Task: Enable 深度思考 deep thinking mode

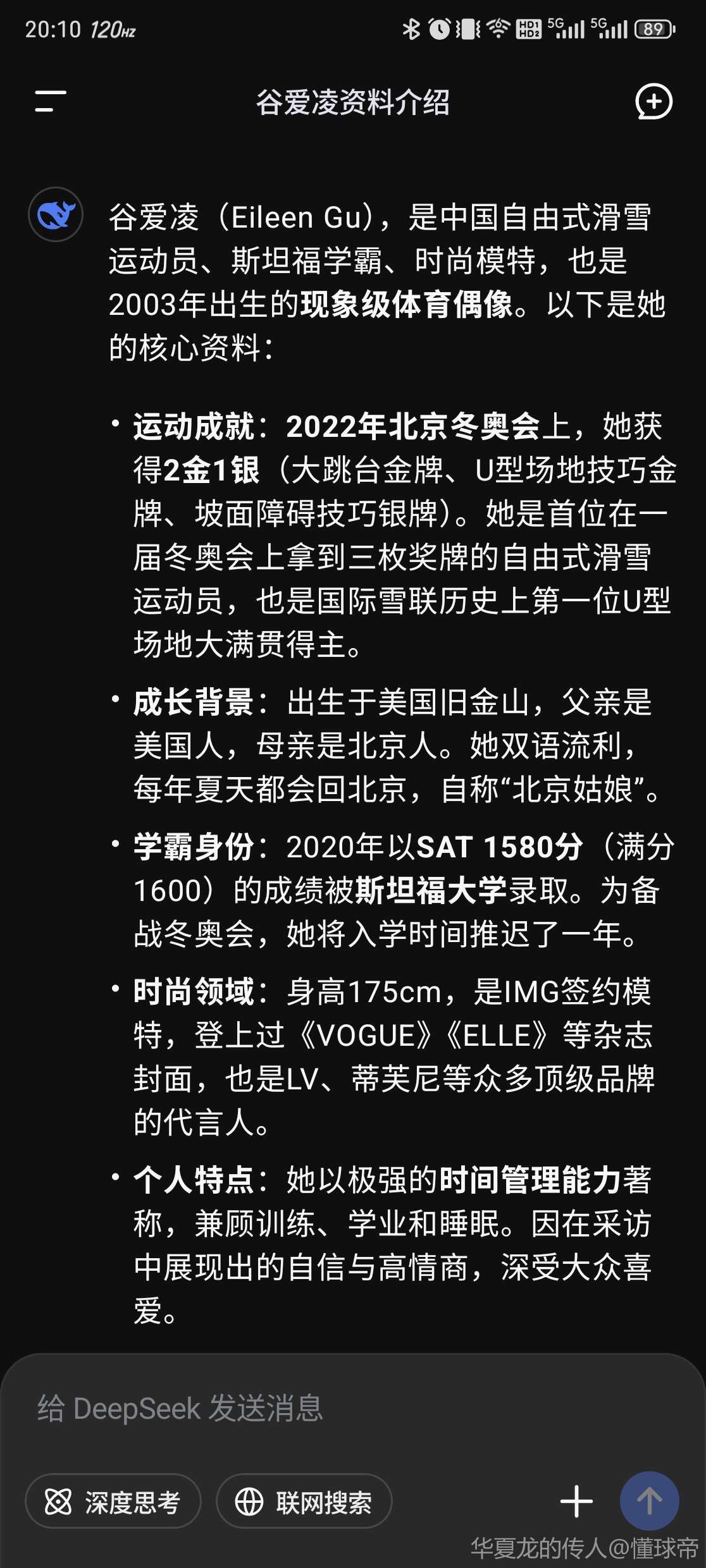Action: pos(113,1502)
